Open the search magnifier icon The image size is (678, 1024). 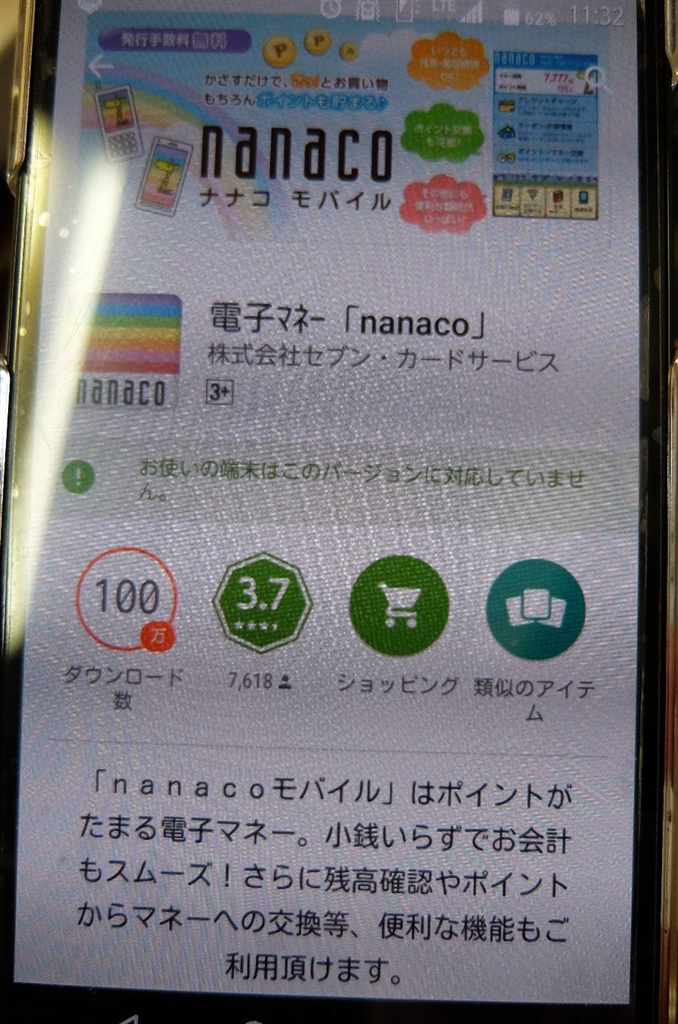(x=596, y=77)
